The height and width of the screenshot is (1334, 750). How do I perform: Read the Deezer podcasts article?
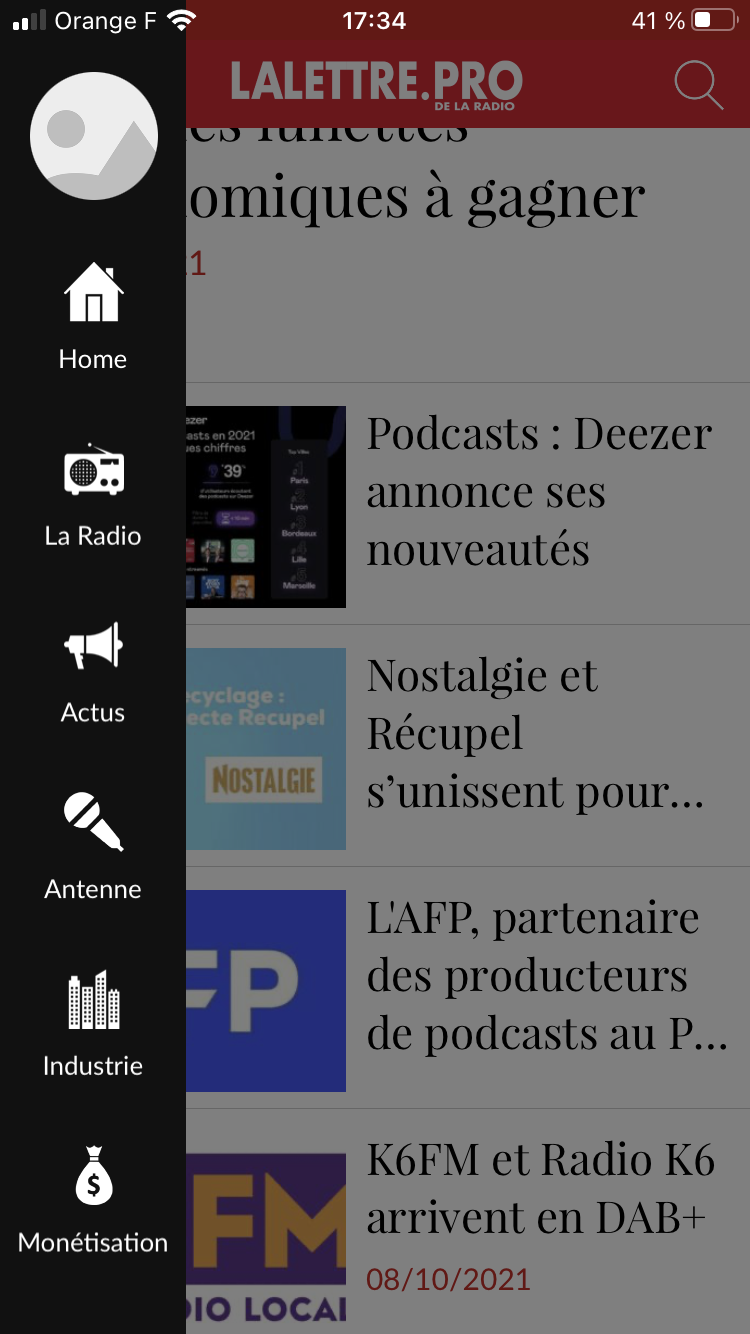(x=538, y=492)
